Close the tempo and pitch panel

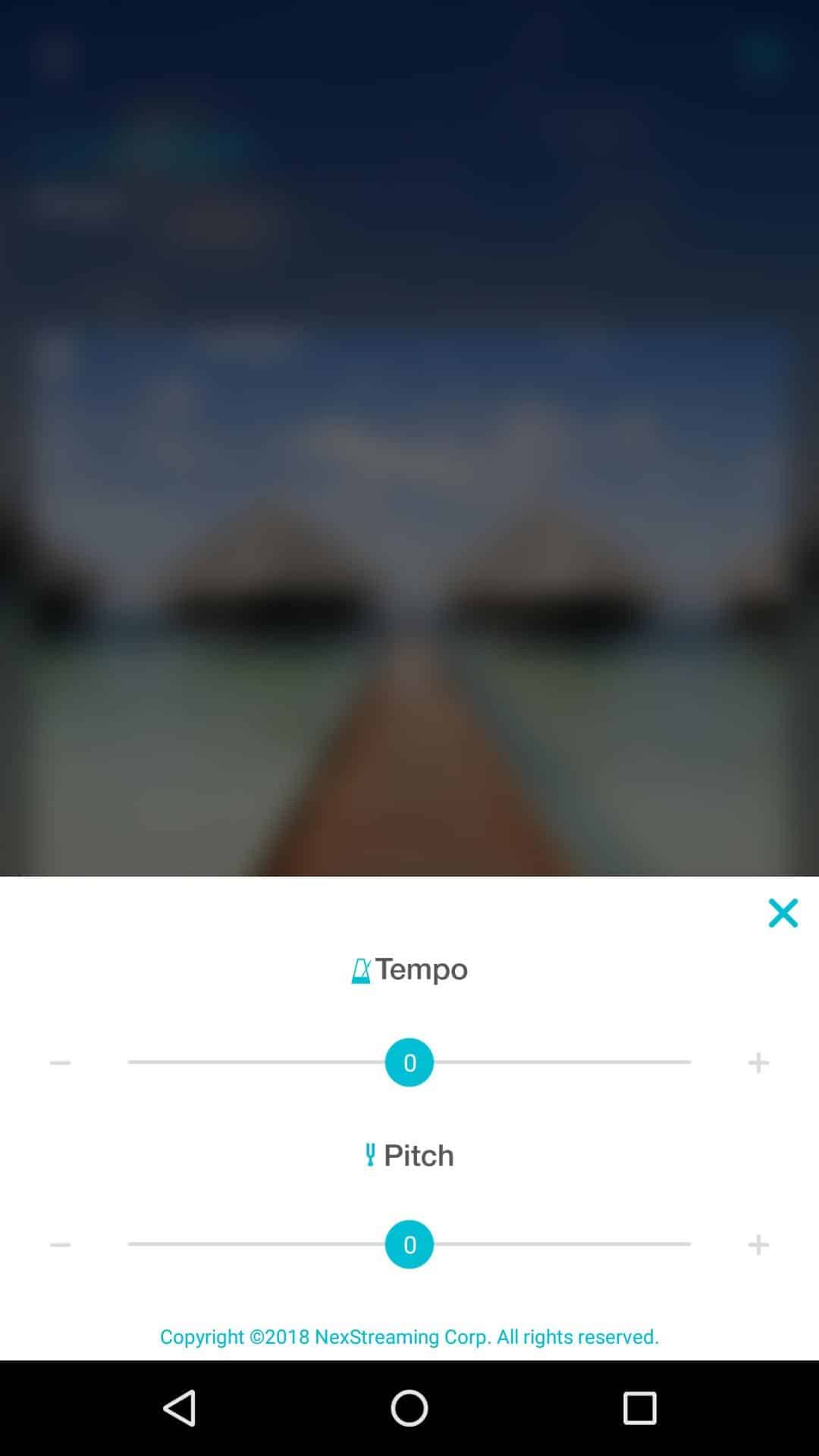(x=783, y=913)
